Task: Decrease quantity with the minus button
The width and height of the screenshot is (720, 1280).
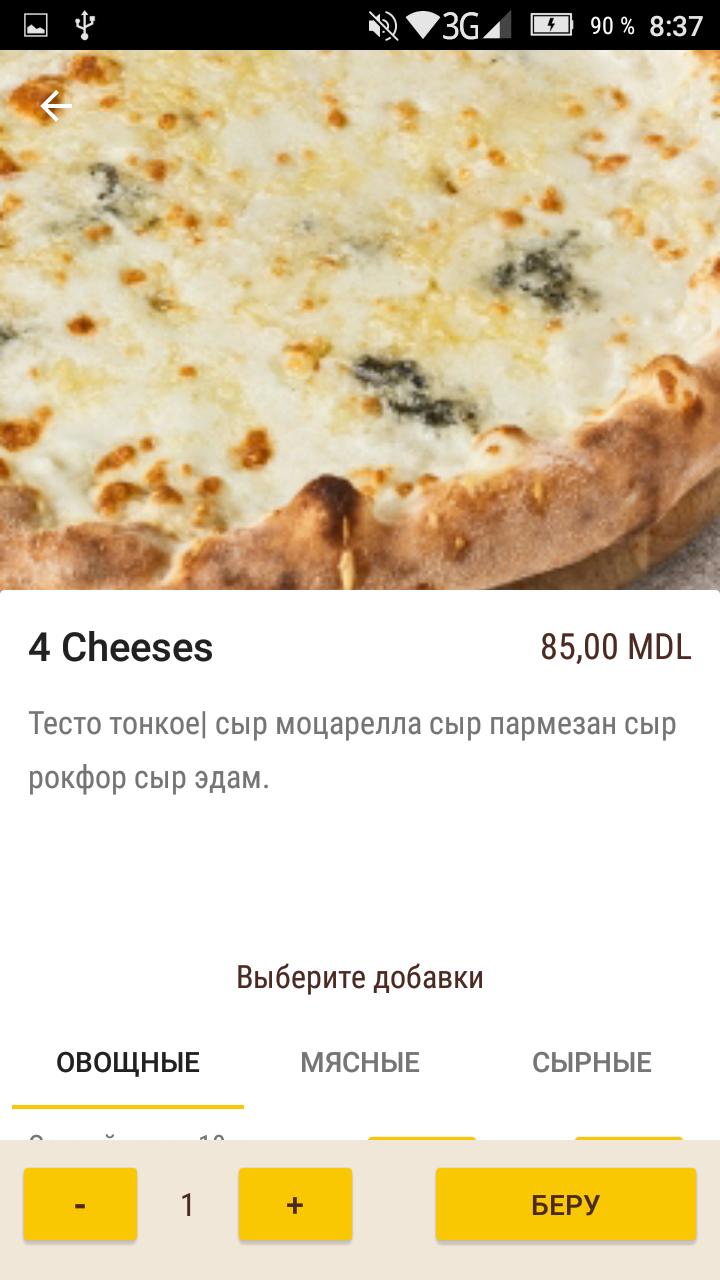Action: (x=80, y=1204)
